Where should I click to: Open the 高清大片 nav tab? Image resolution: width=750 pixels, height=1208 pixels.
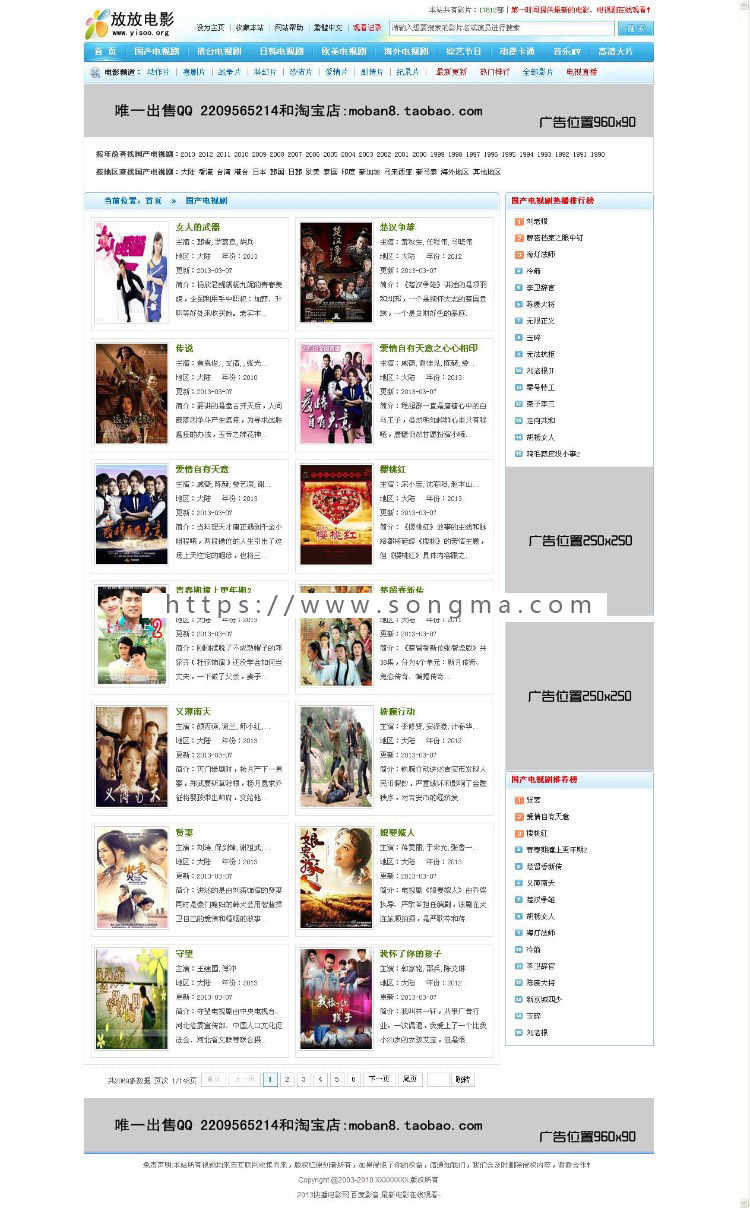(615, 51)
